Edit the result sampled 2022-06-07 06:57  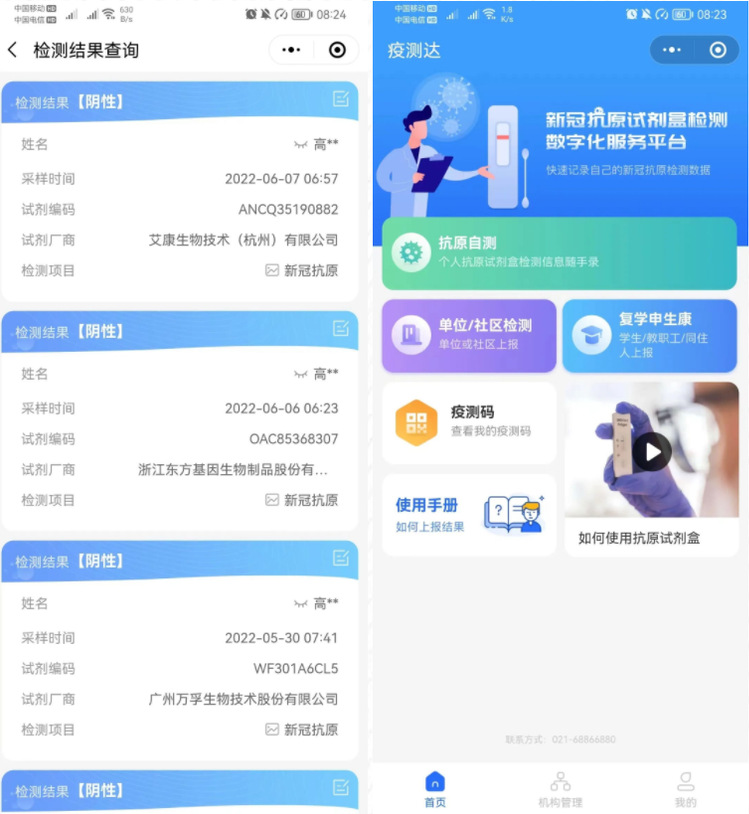[341, 98]
